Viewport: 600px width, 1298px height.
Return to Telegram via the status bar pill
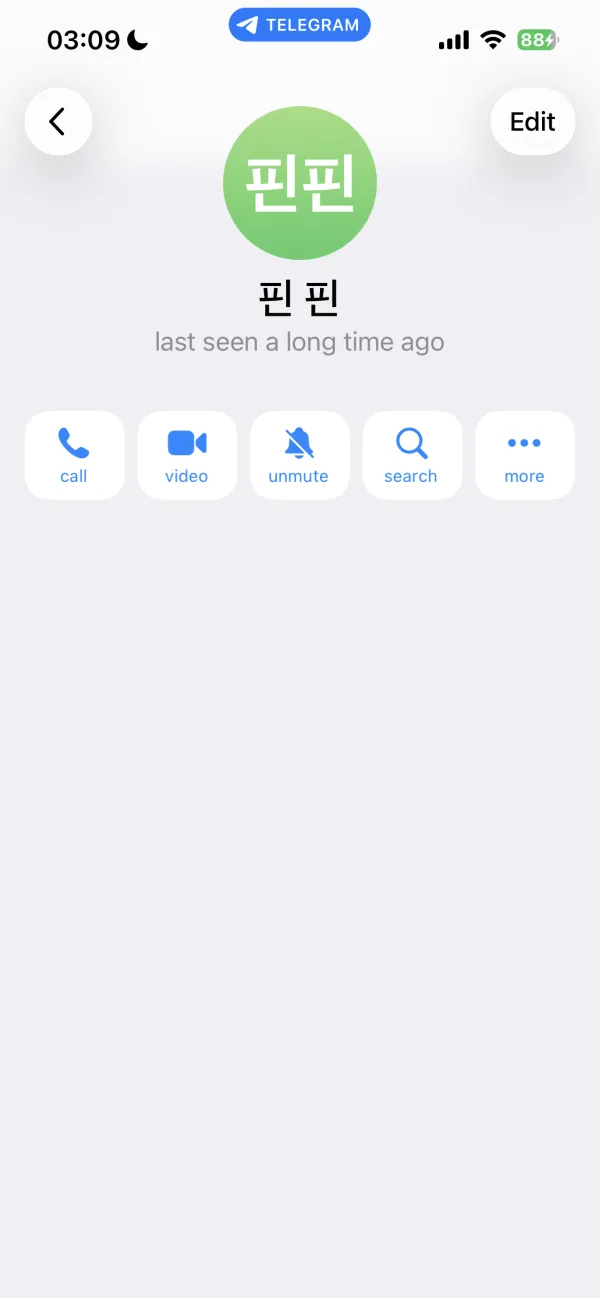300,25
